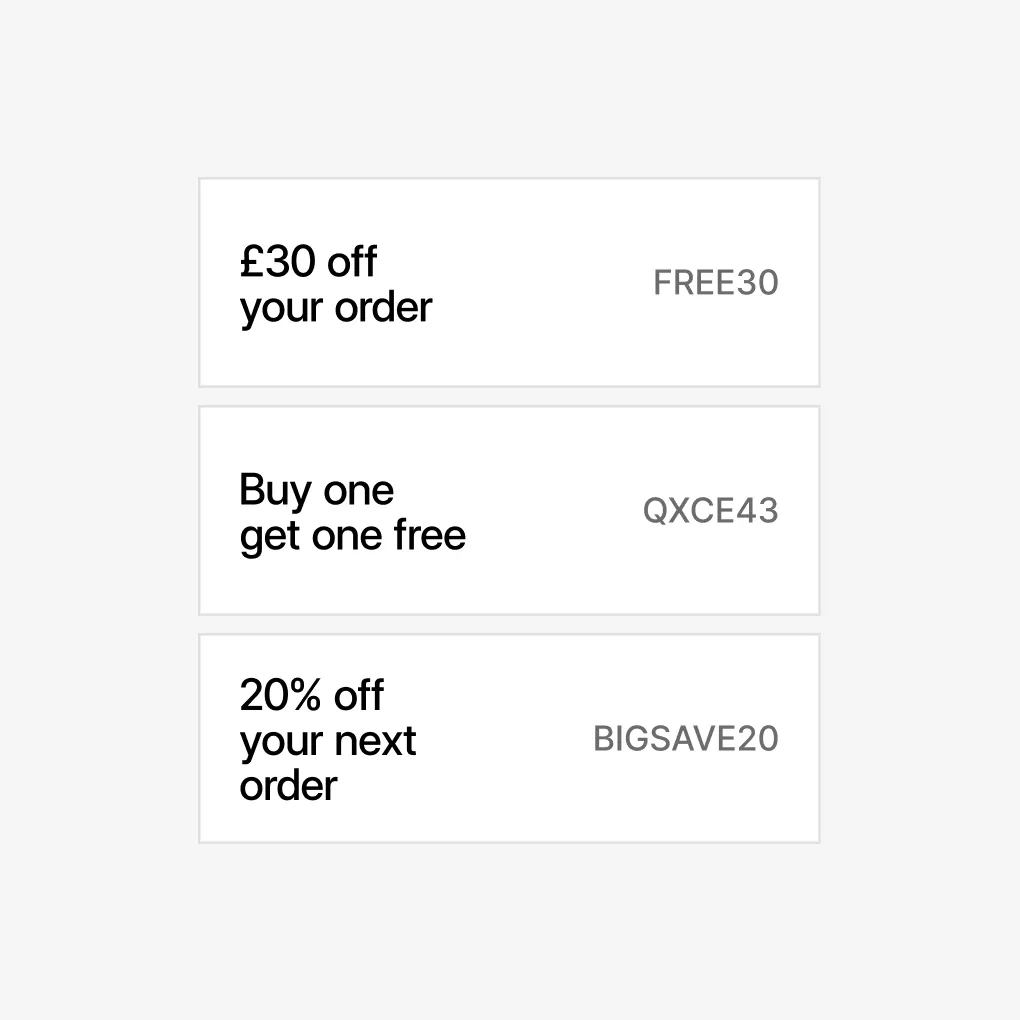Select the £30 off your order coupon
The height and width of the screenshot is (1020, 1020).
(x=509, y=283)
